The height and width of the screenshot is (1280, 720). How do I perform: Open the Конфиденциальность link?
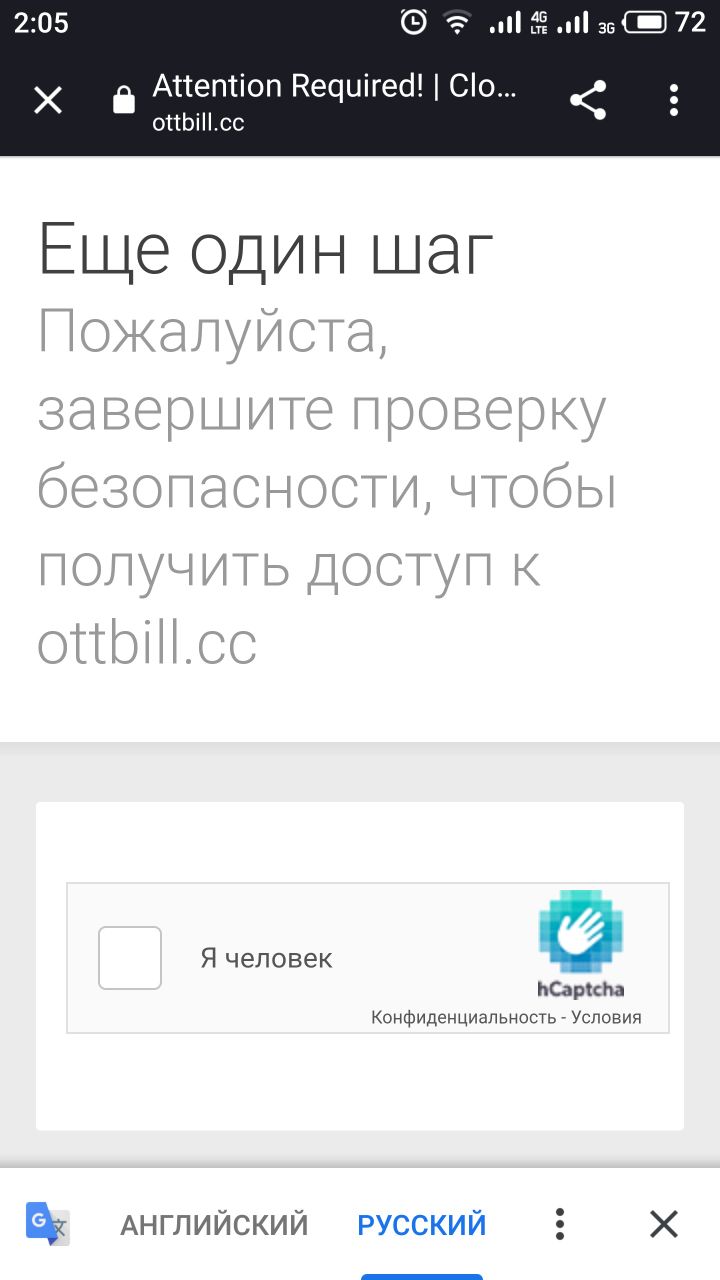point(463,1018)
